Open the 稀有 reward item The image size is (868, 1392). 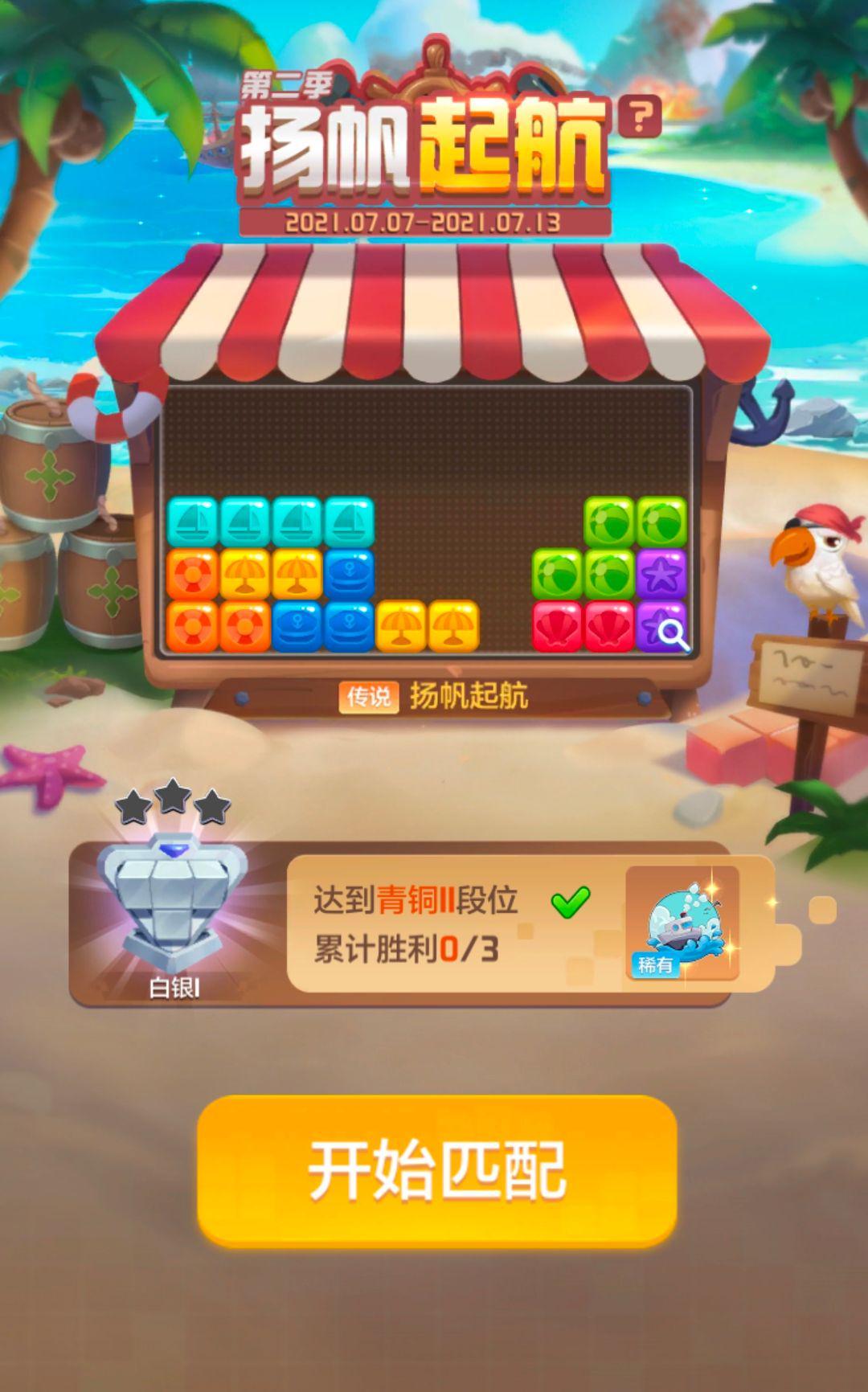pos(682,923)
